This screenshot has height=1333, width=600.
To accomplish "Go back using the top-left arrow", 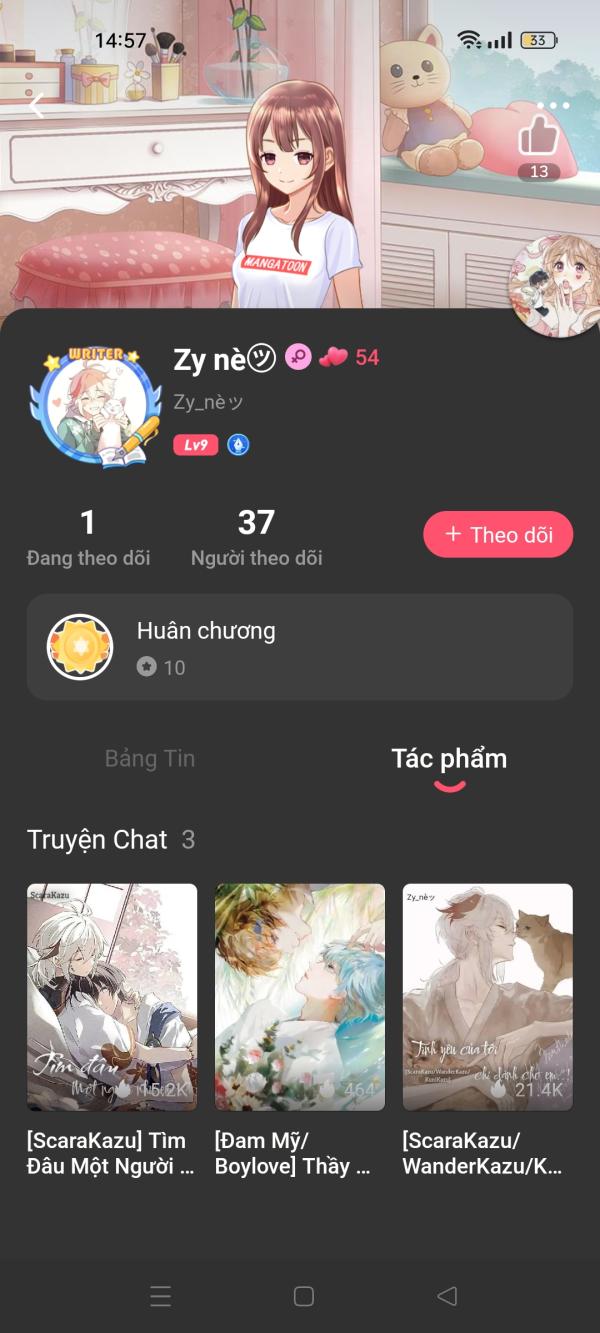I will (38, 105).
